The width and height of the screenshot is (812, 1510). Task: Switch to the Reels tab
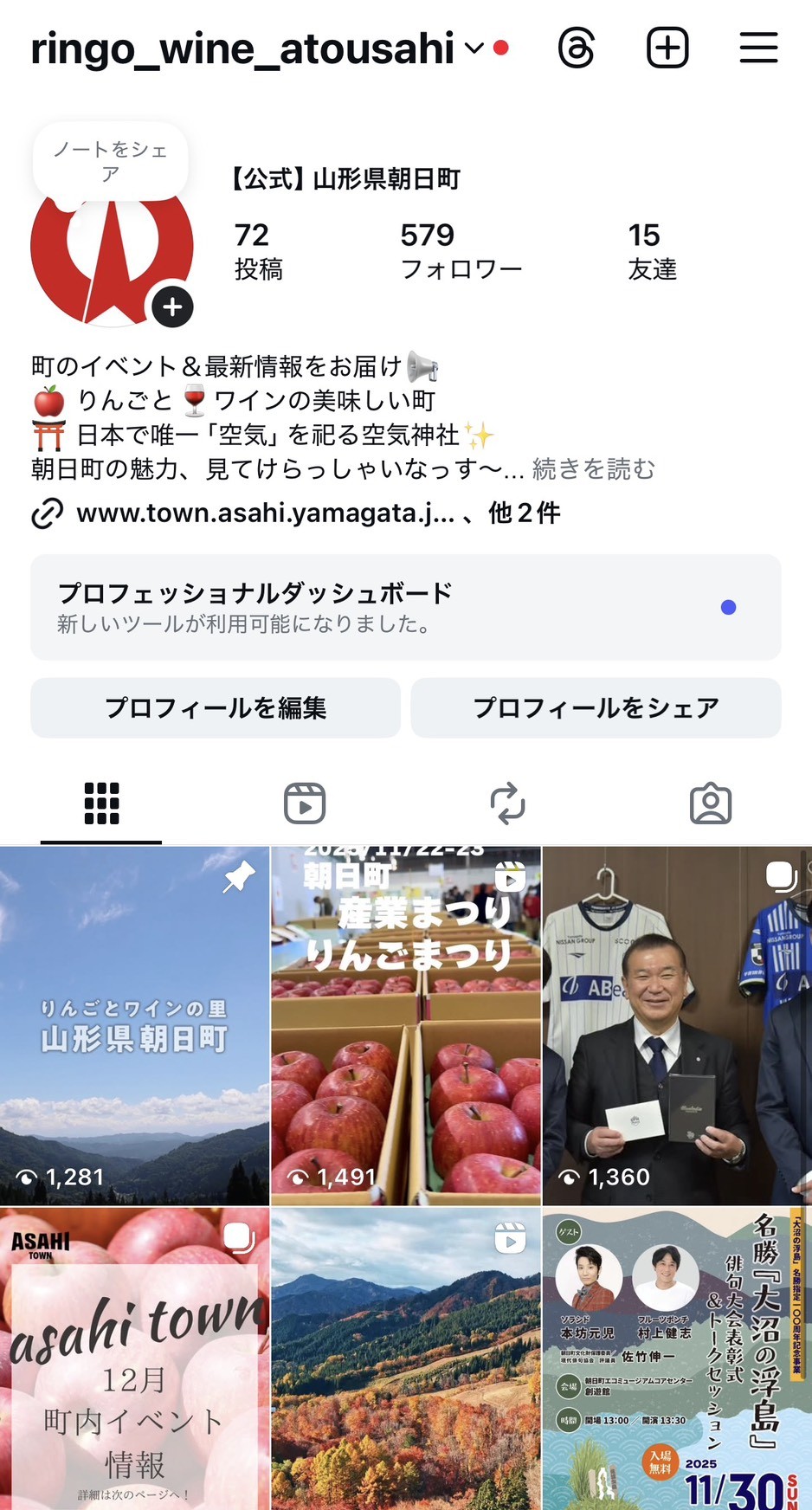(x=305, y=803)
